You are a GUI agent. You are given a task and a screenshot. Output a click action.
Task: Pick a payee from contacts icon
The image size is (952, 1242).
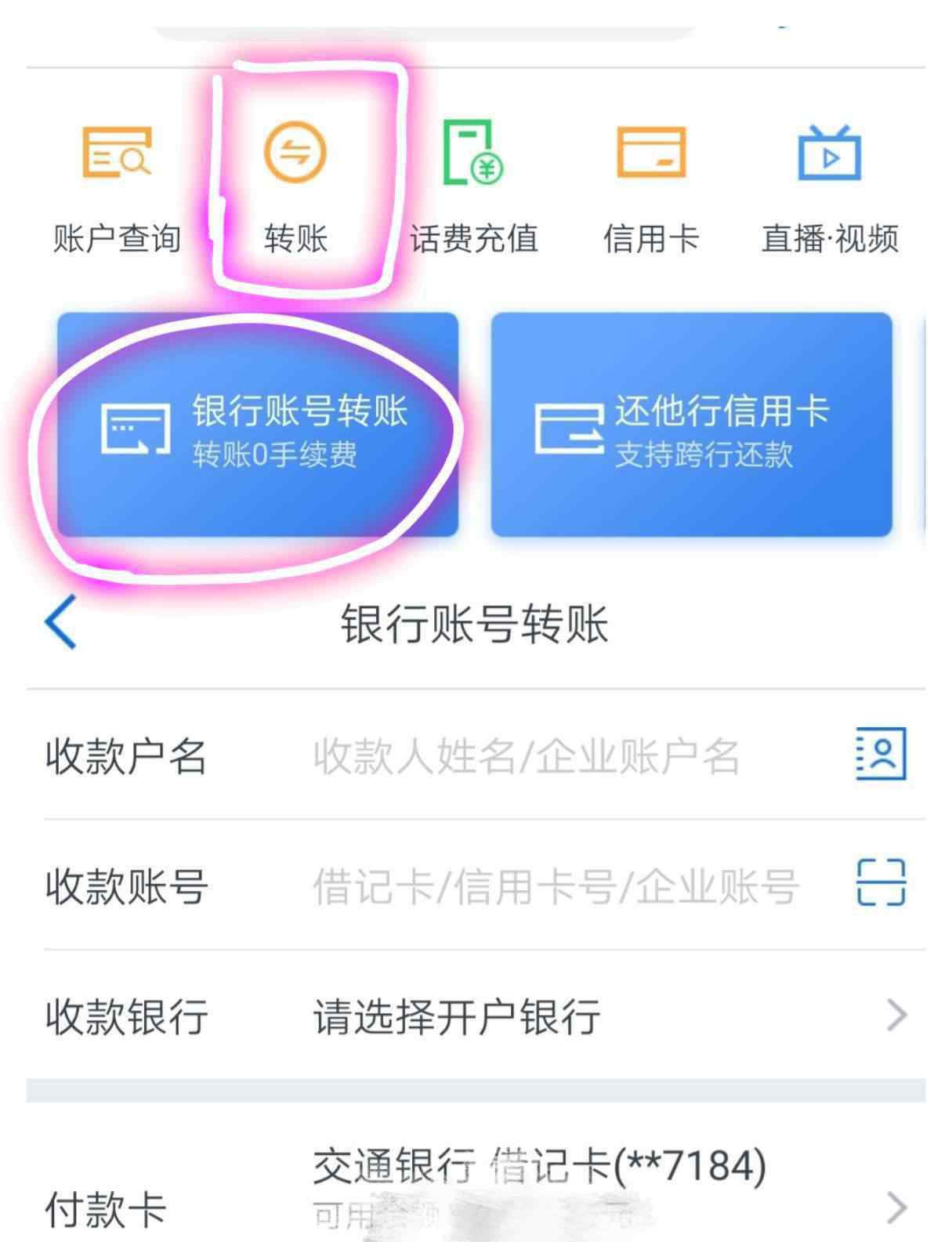(x=881, y=754)
